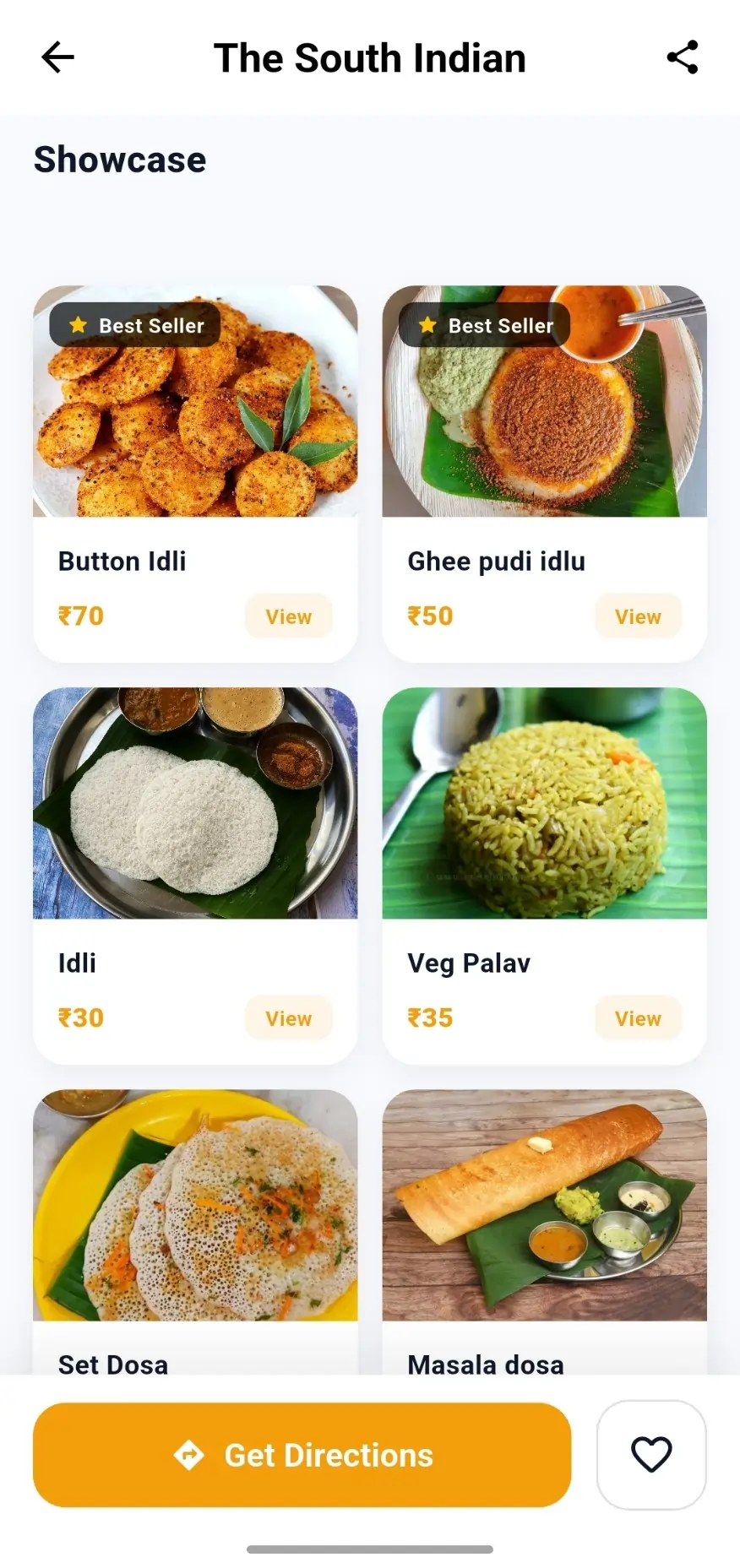Tap the heart favorite icon
Screen dimensions: 740x1568
[x=650, y=1454]
